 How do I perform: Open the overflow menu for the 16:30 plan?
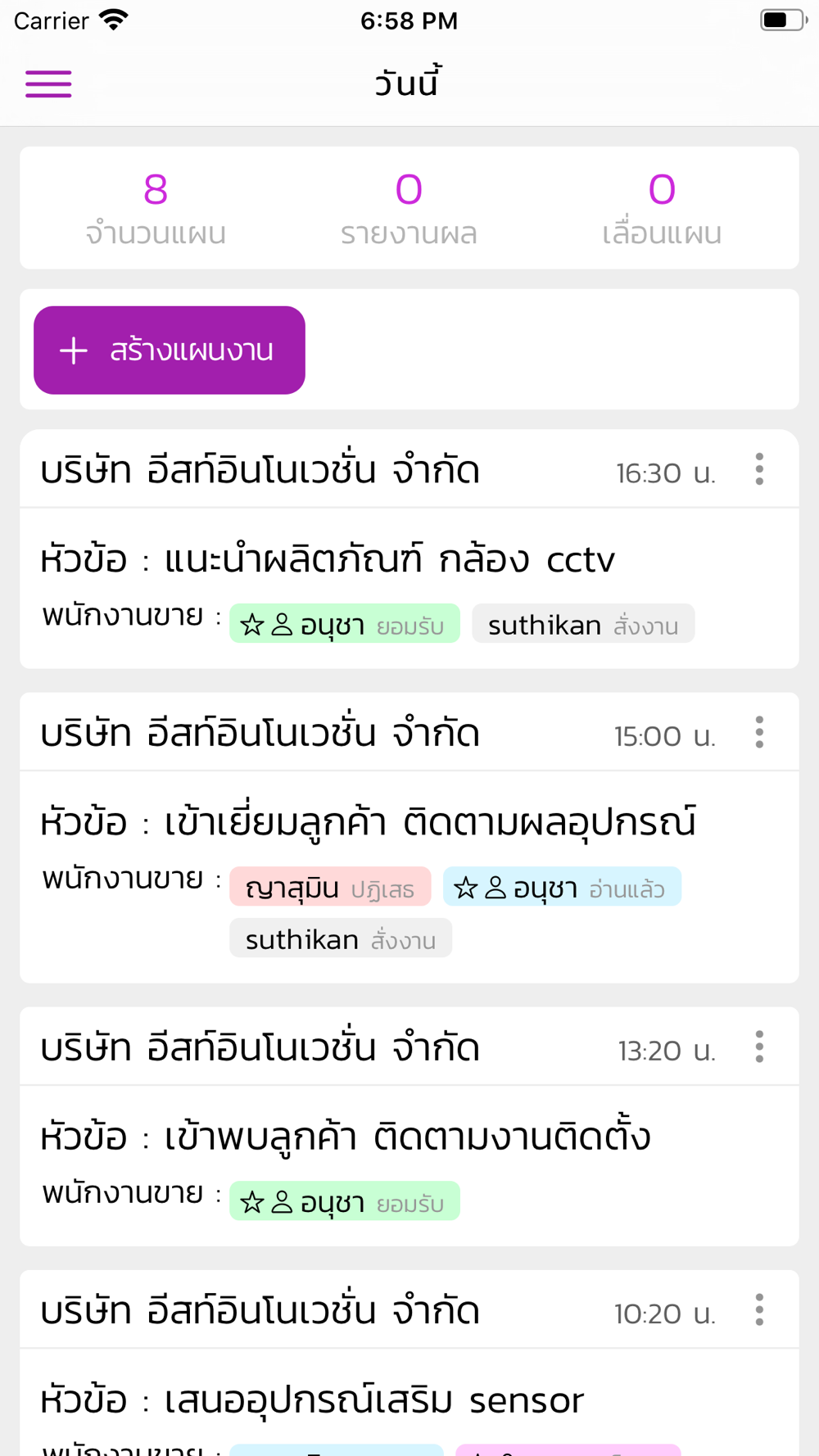coord(759,470)
